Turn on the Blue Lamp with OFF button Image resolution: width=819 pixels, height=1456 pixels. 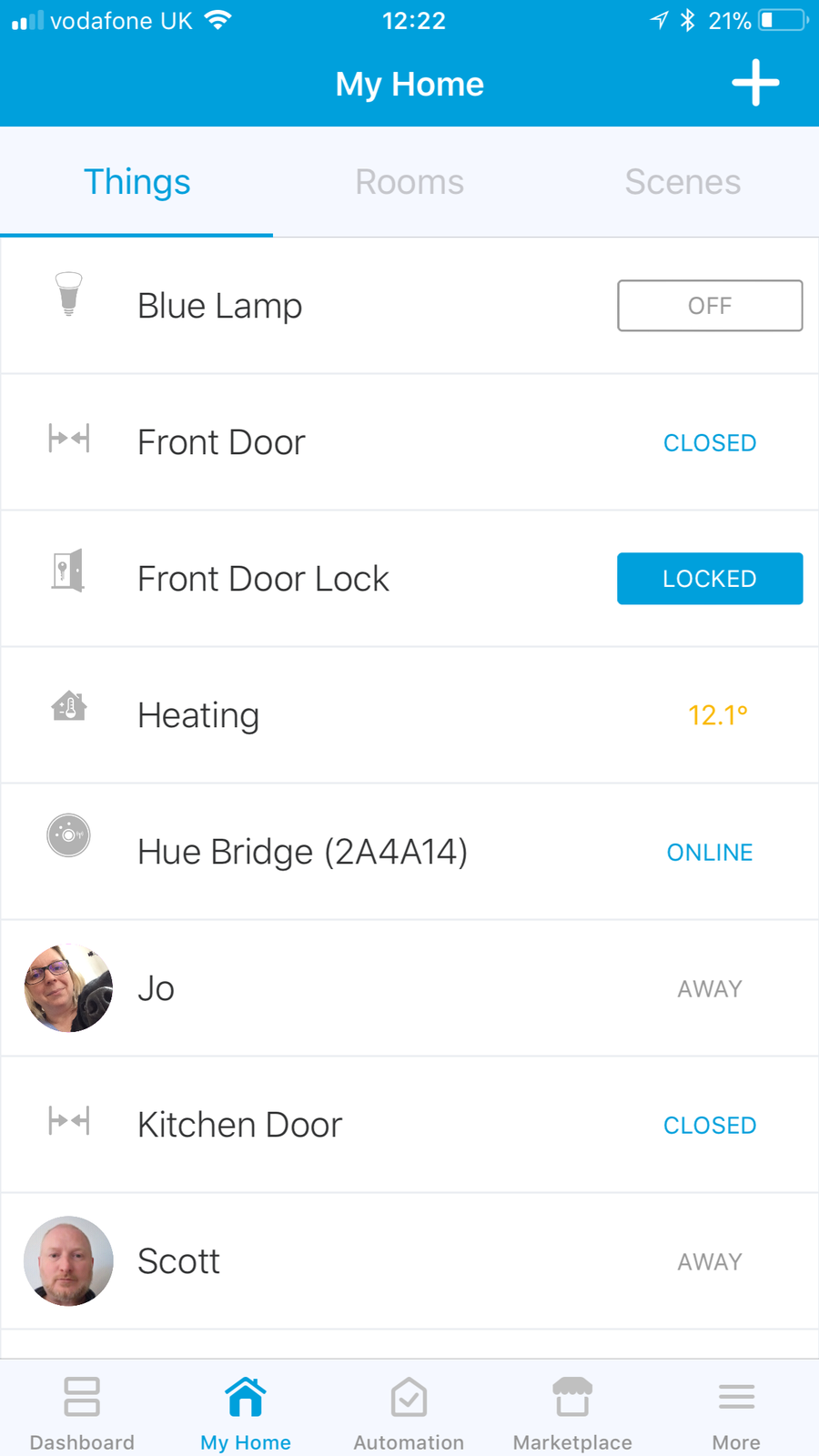(710, 306)
